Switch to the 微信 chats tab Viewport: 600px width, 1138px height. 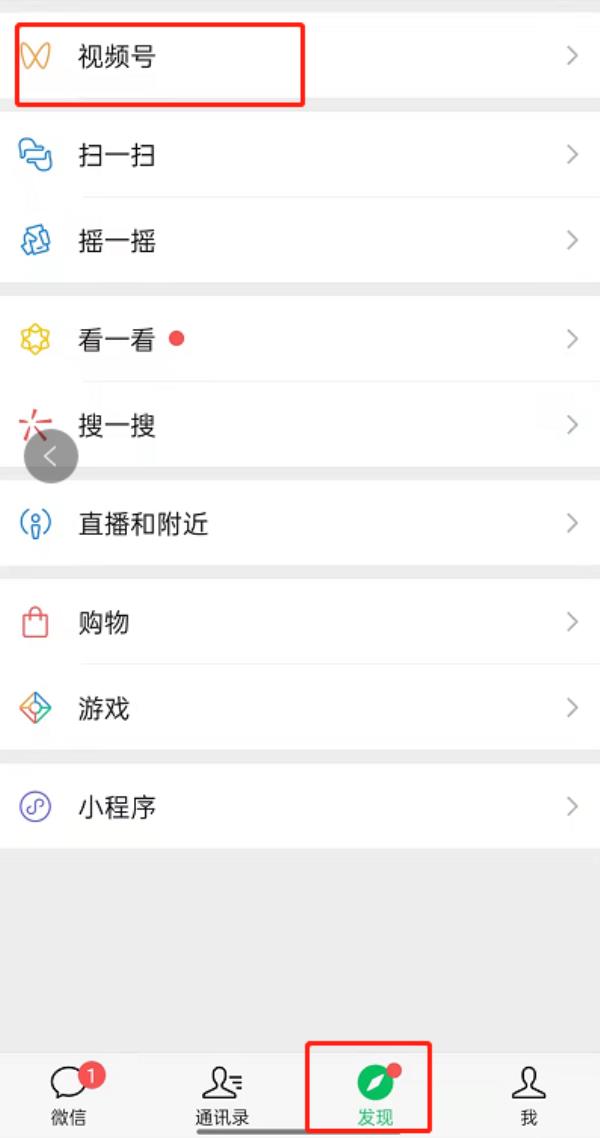click(x=70, y=1095)
